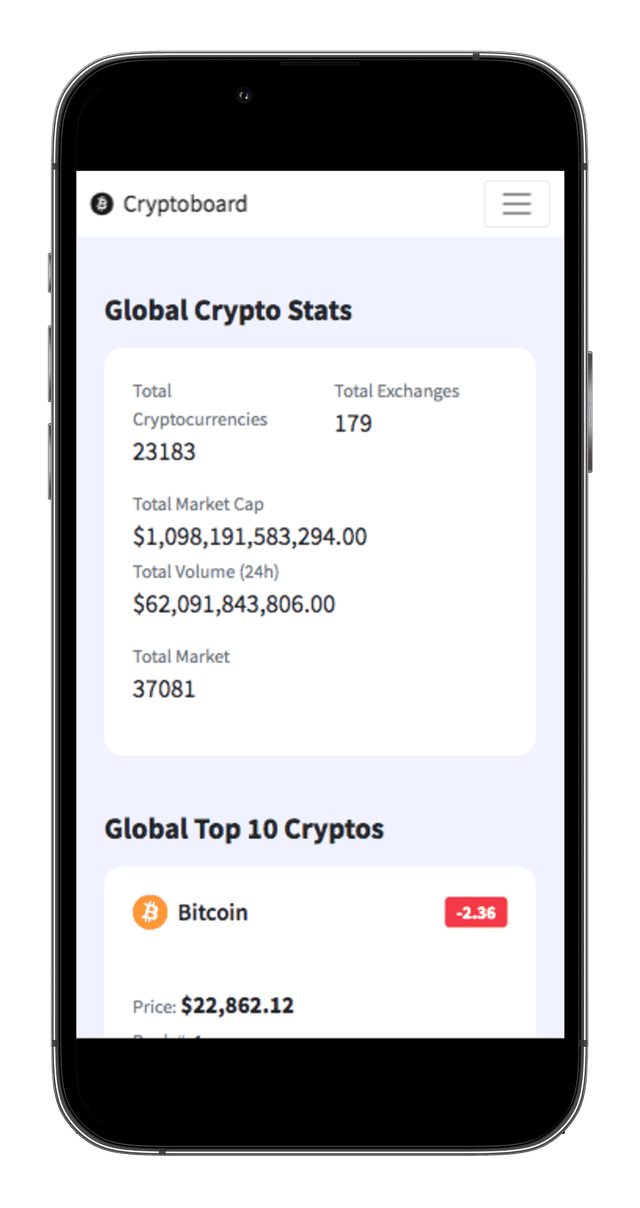Open the Bitcoin crypto card
Image resolution: width=640 pixels, height=1208 pixels.
pyautogui.click(x=212, y=912)
